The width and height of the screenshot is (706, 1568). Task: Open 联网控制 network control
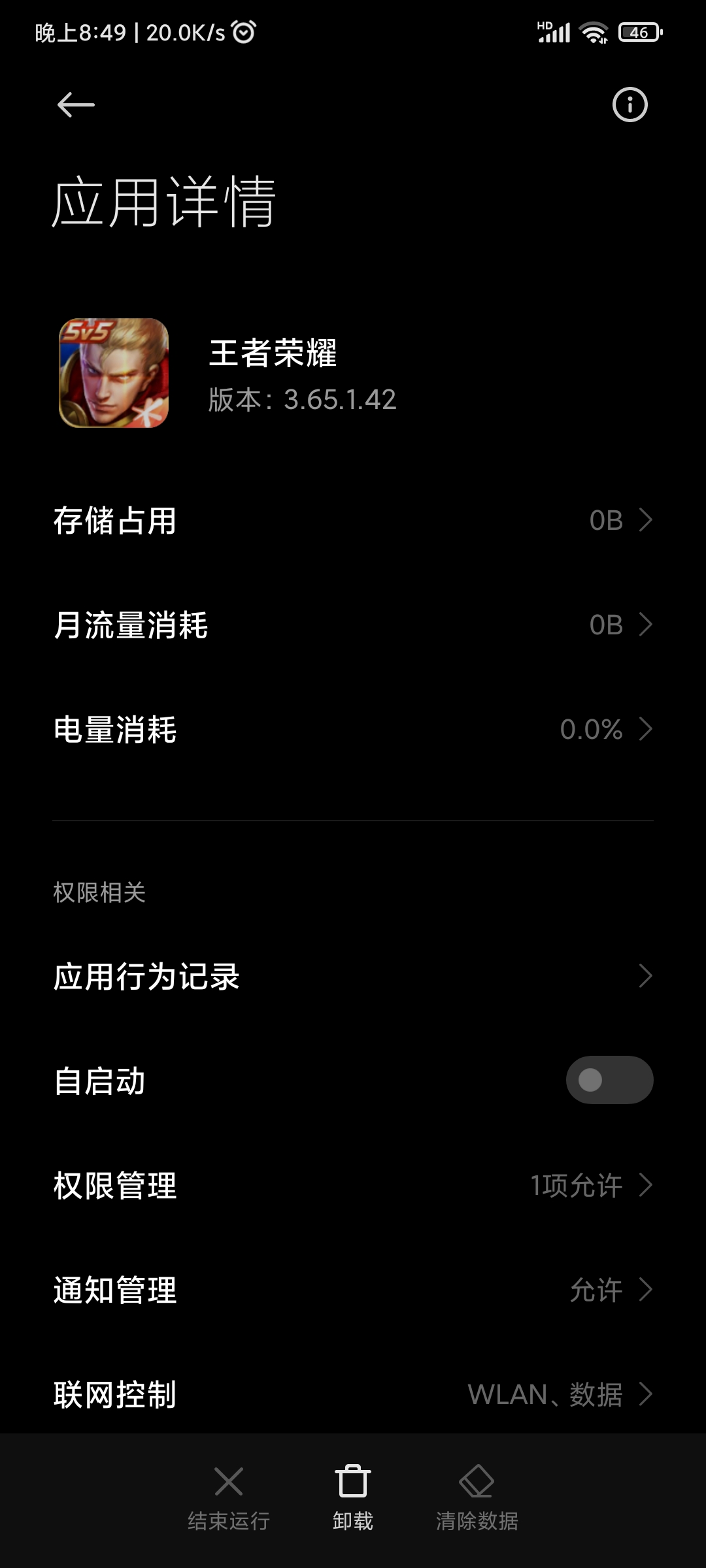(353, 1395)
